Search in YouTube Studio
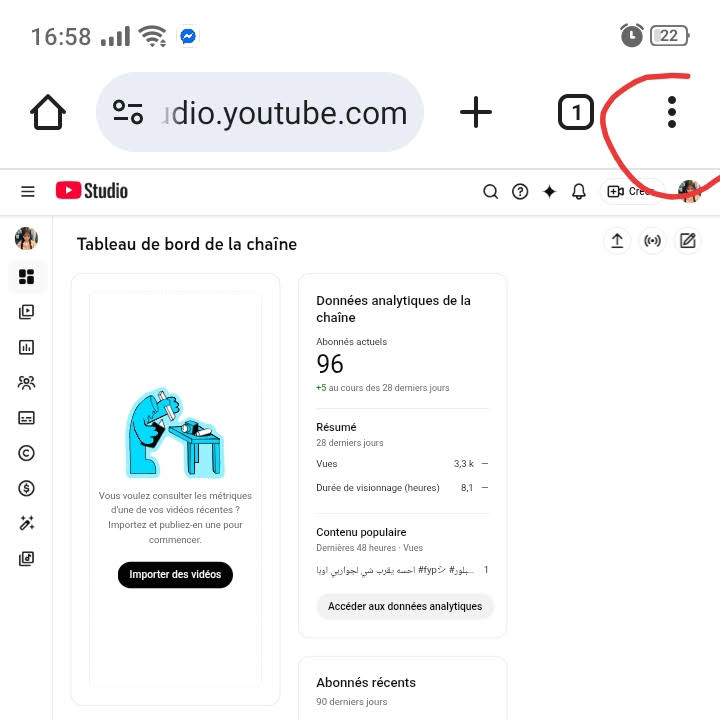Screen dimensions: 720x720 [x=490, y=191]
